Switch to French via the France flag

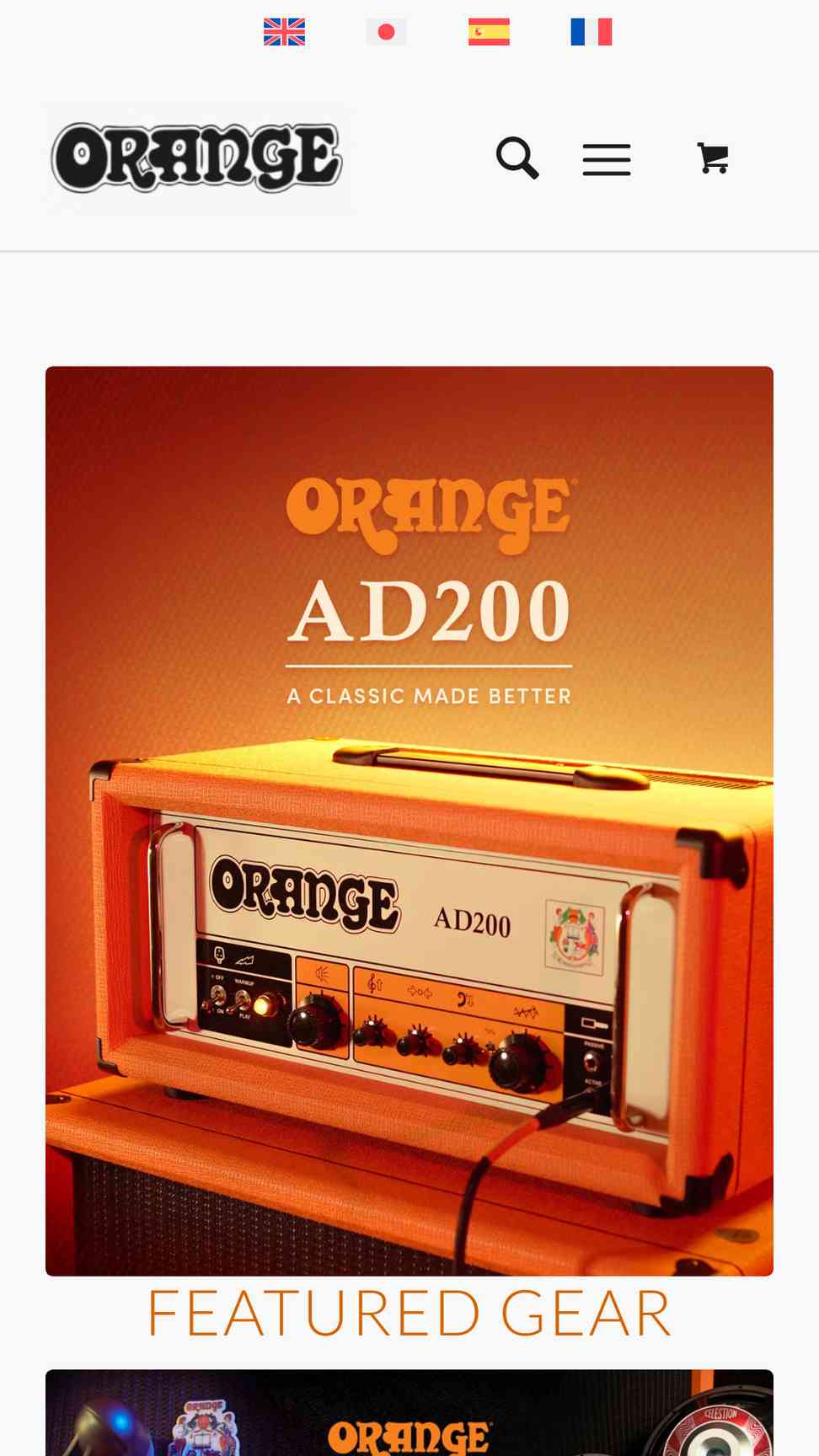(591, 32)
